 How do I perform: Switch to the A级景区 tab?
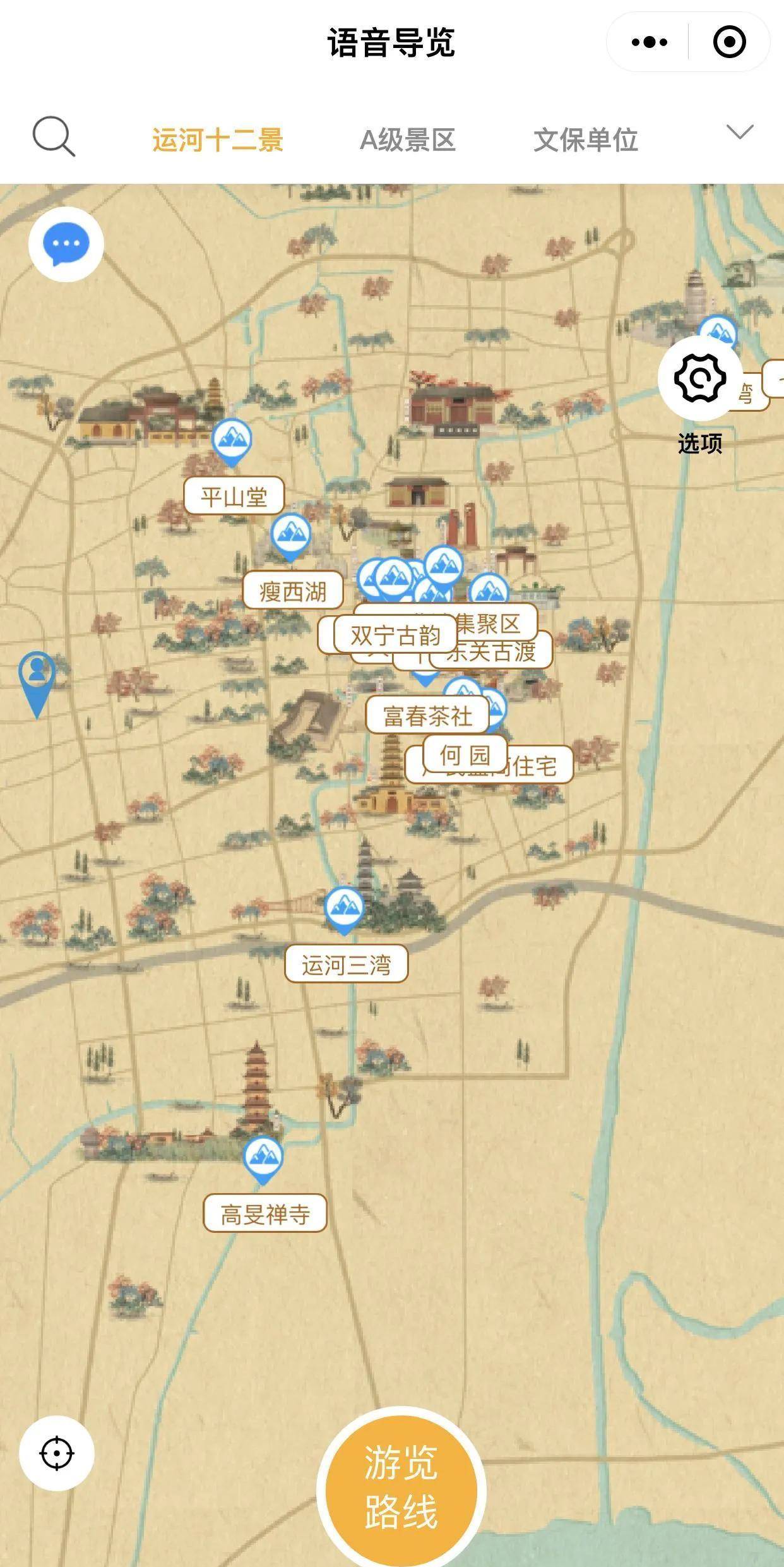click(x=408, y=140)
